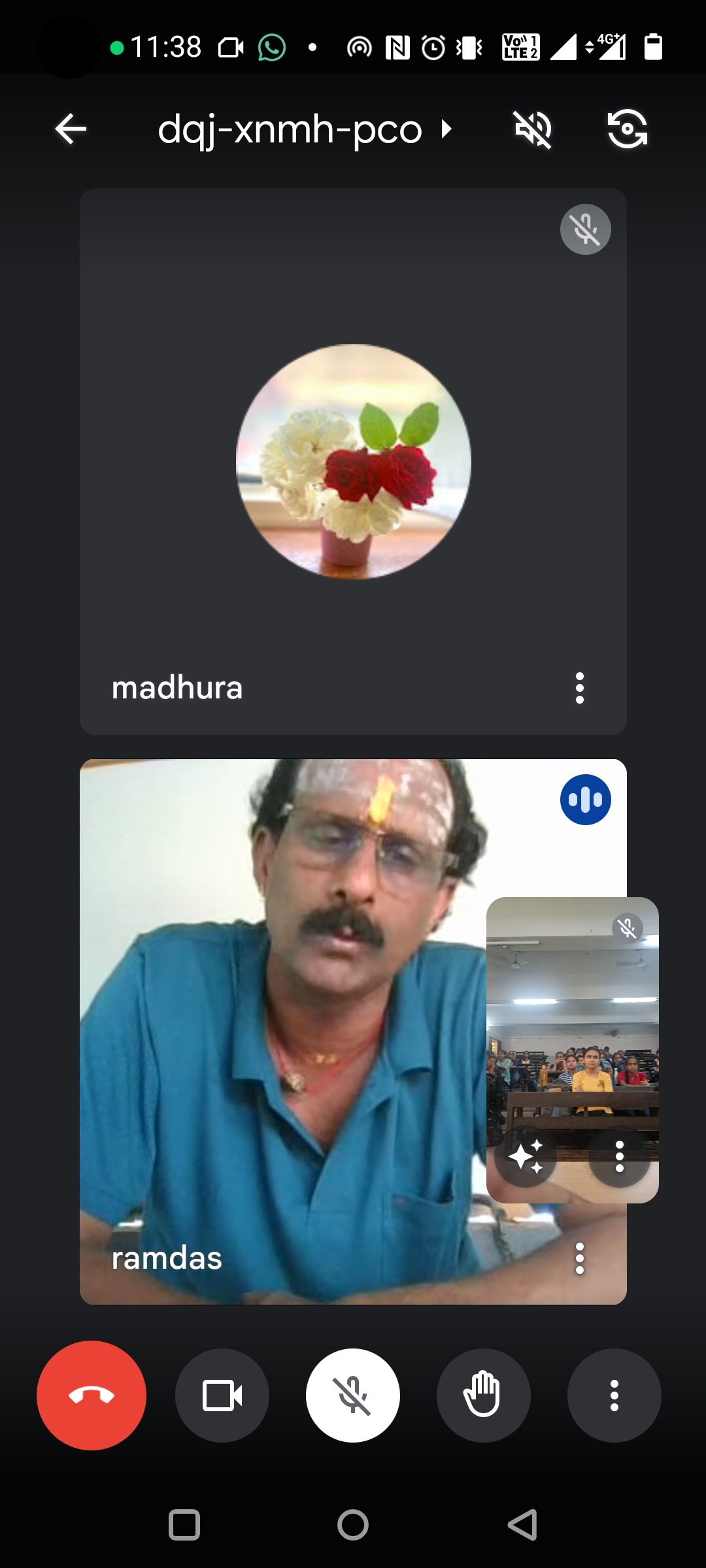Switch the camera with the flip icon
This screenshot has height=1568, width=706.
(628, 129)
